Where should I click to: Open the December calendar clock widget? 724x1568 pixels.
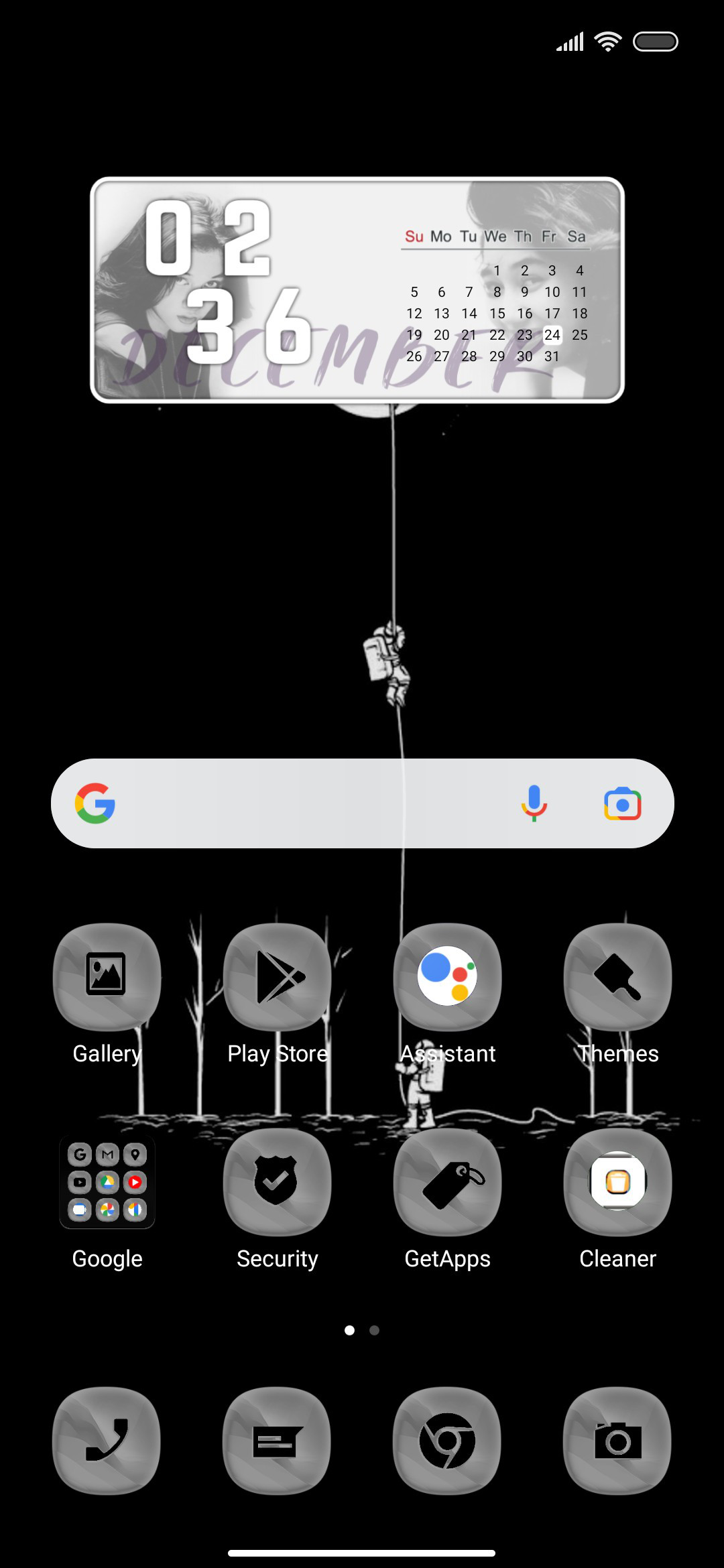[x=357, y=289]
